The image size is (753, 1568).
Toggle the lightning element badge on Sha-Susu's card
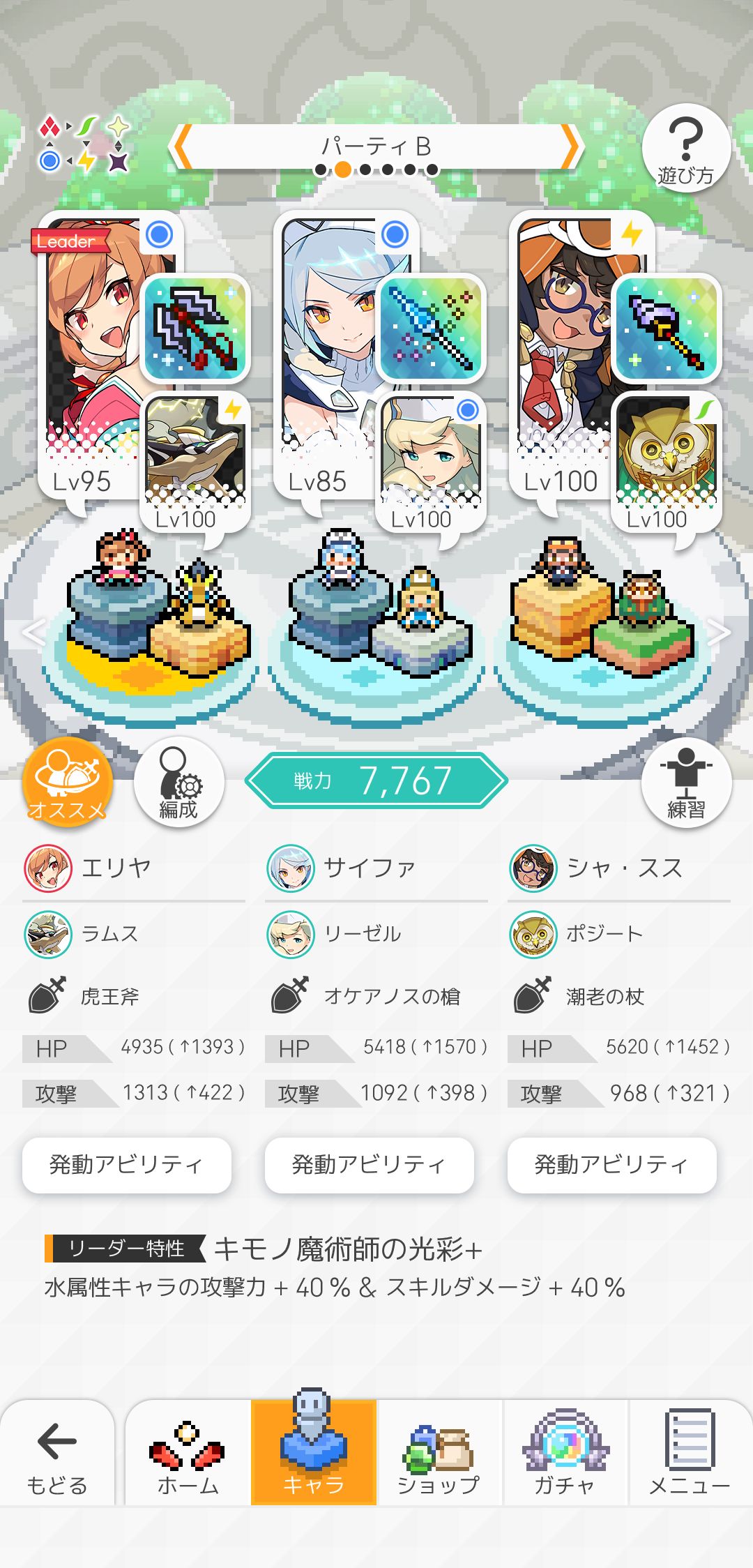630,235
